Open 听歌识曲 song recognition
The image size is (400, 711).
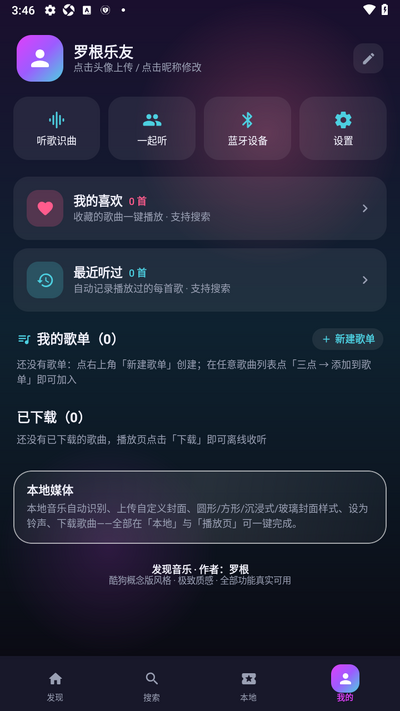click(57, 128)
